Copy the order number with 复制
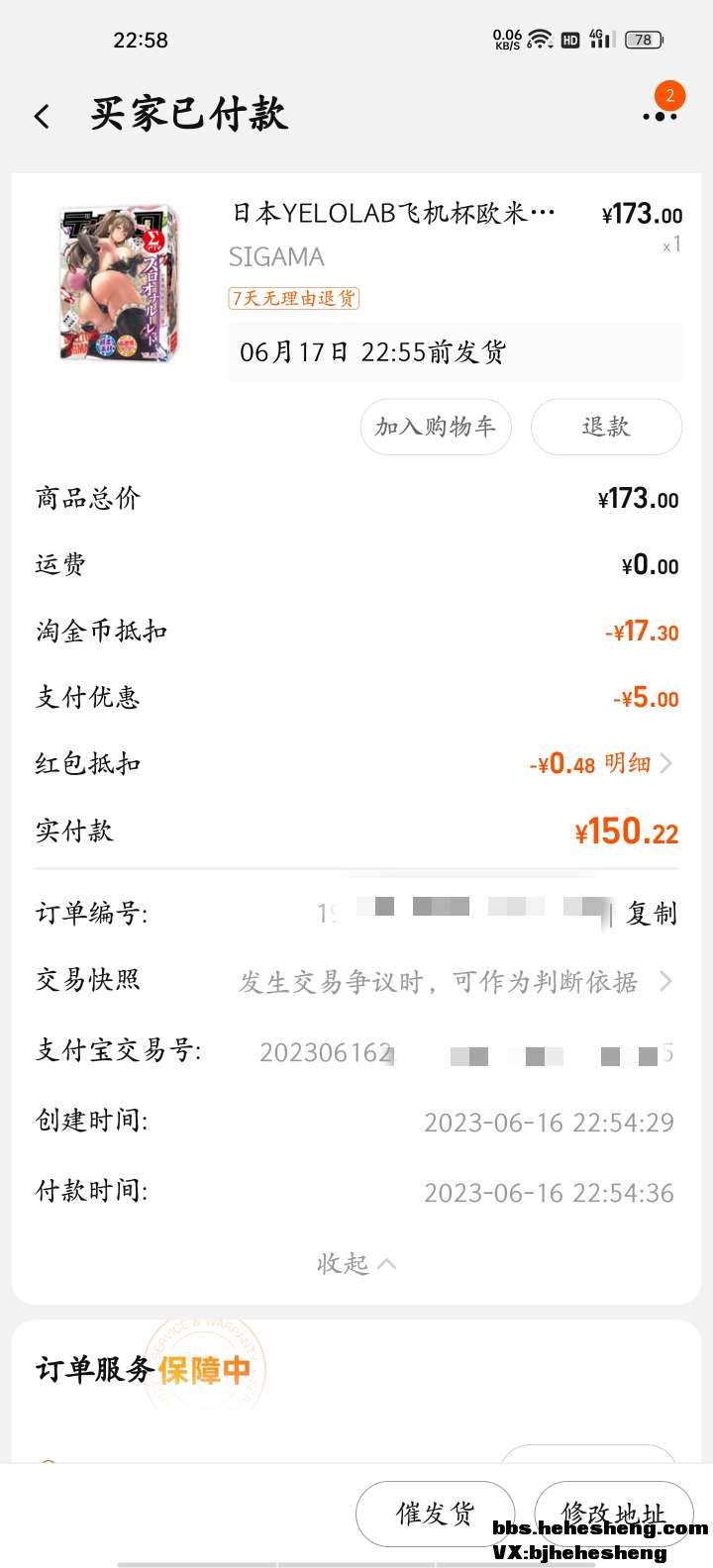Image resolution: width=713 pixels, height=1568 pixels. (652, 914)
